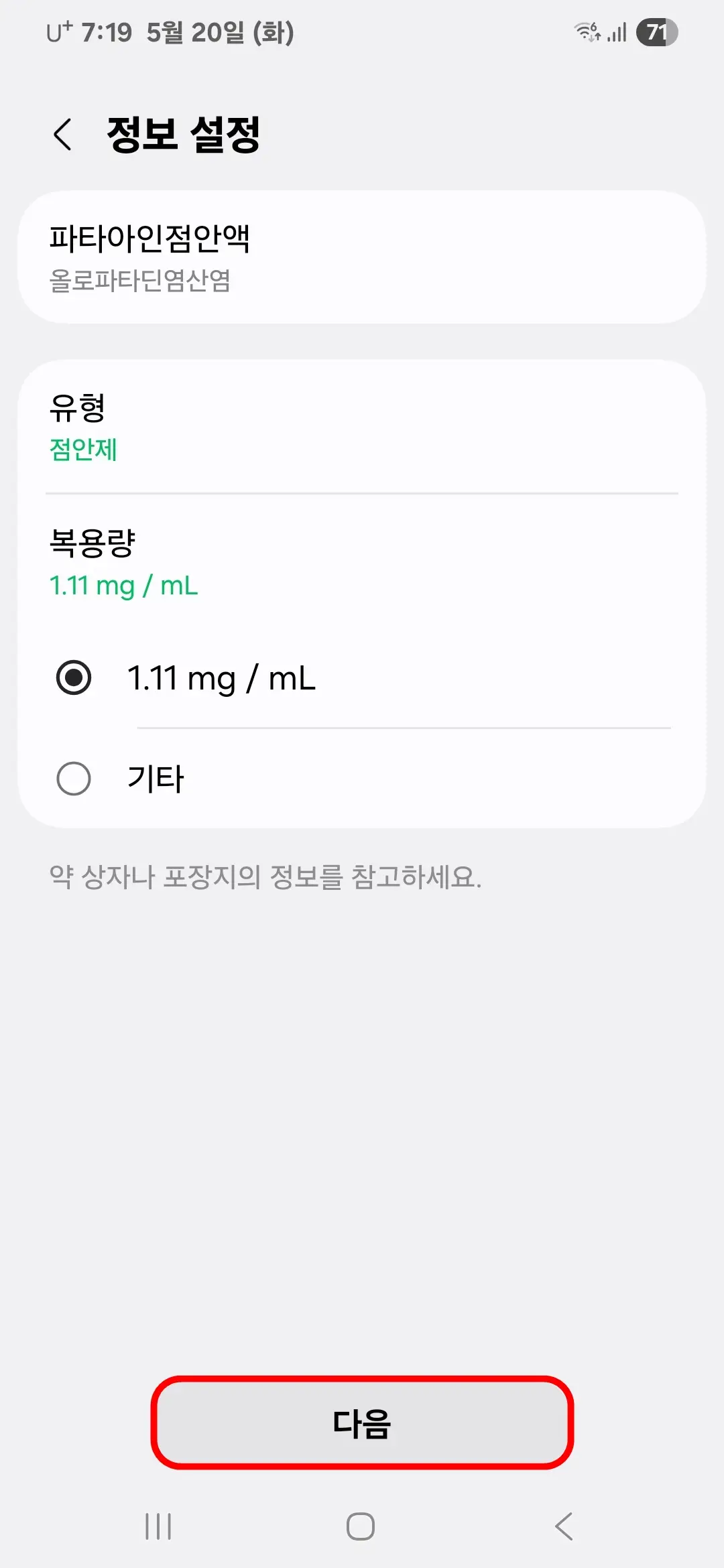The width and height of the screenshot is (724, 1568).
Task: Expand the medication name card 파타아인점안액
Action: (x=362, y=258)
